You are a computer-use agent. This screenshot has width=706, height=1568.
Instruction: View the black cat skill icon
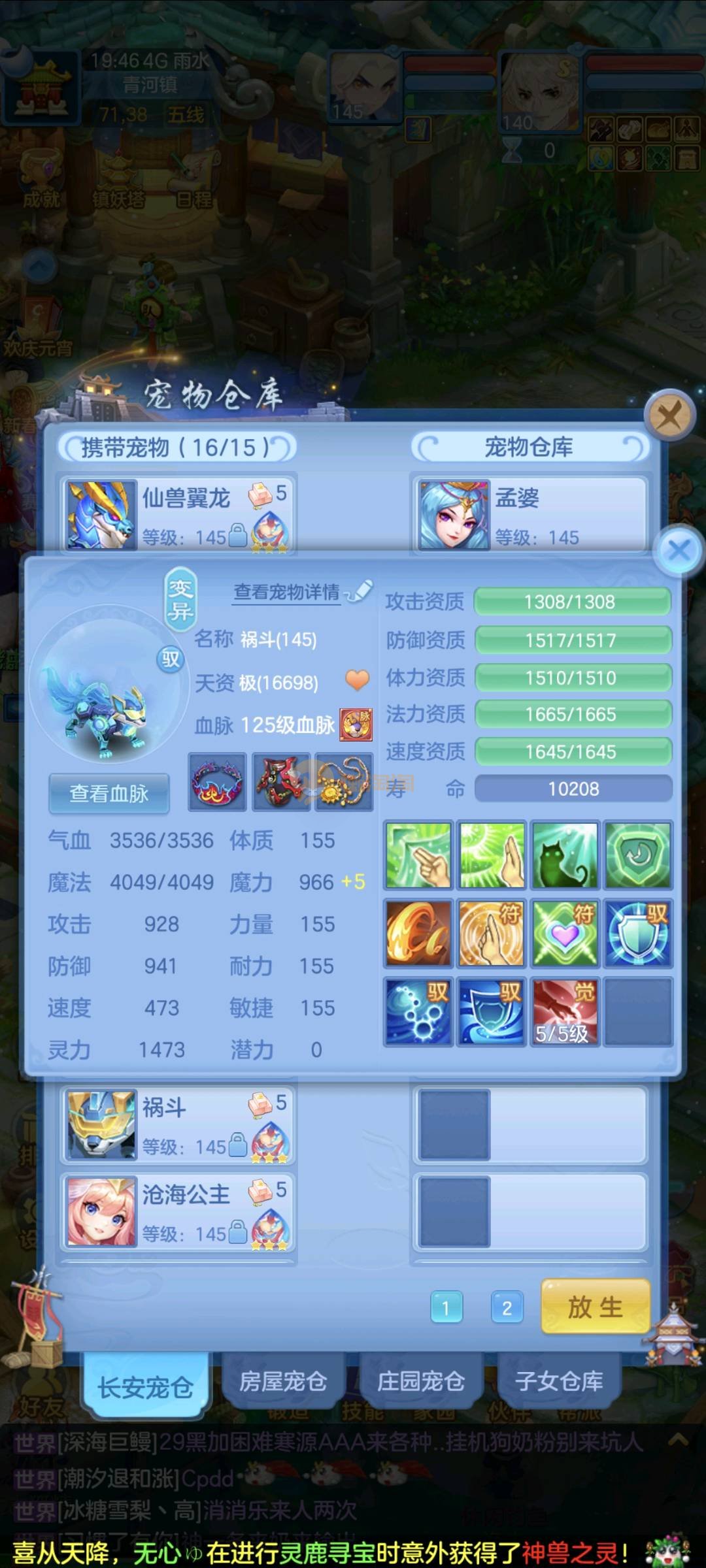565,855
